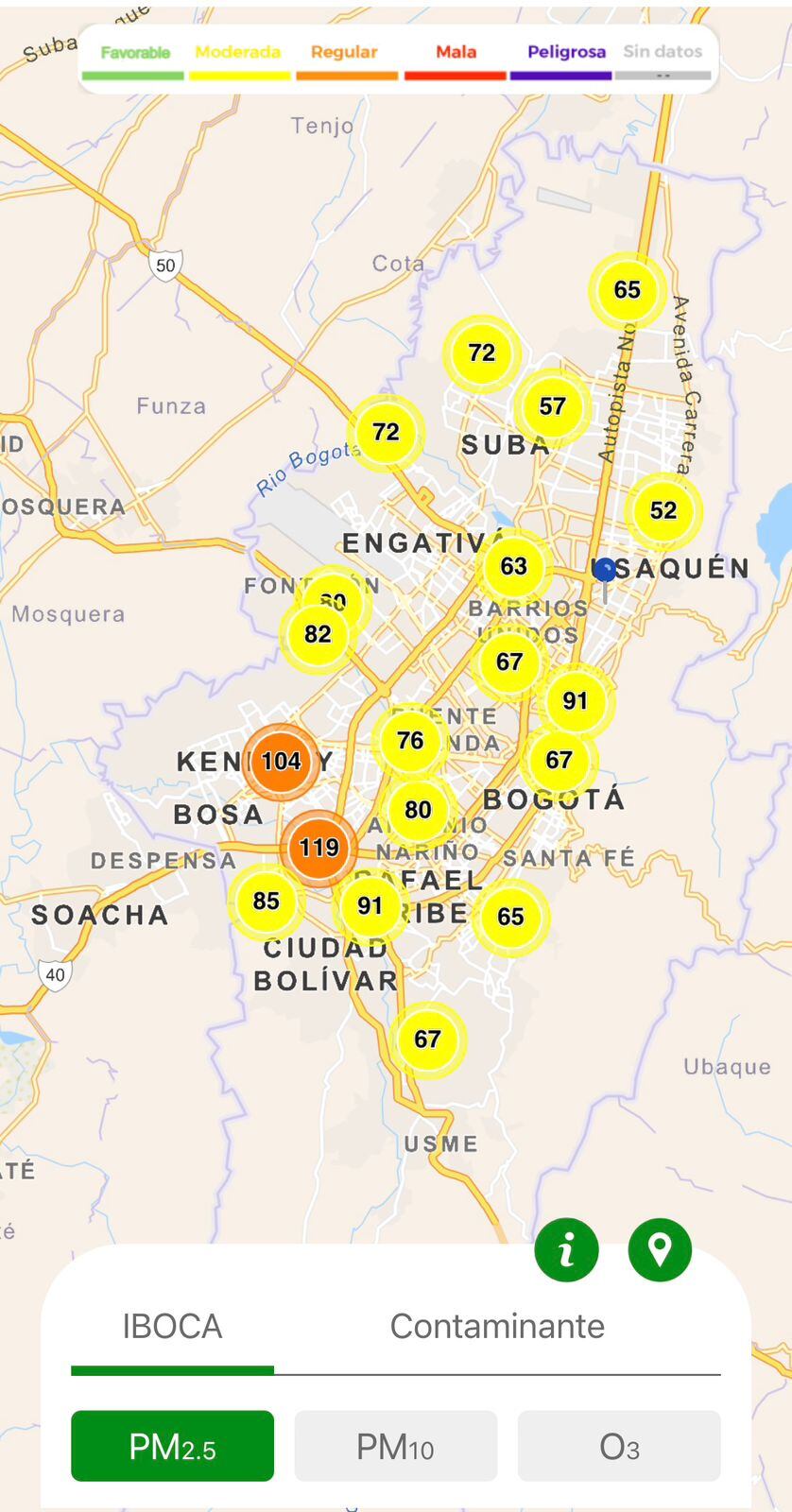
Task: Select the PM10 pollutant option
Action: pos(395,1446)
